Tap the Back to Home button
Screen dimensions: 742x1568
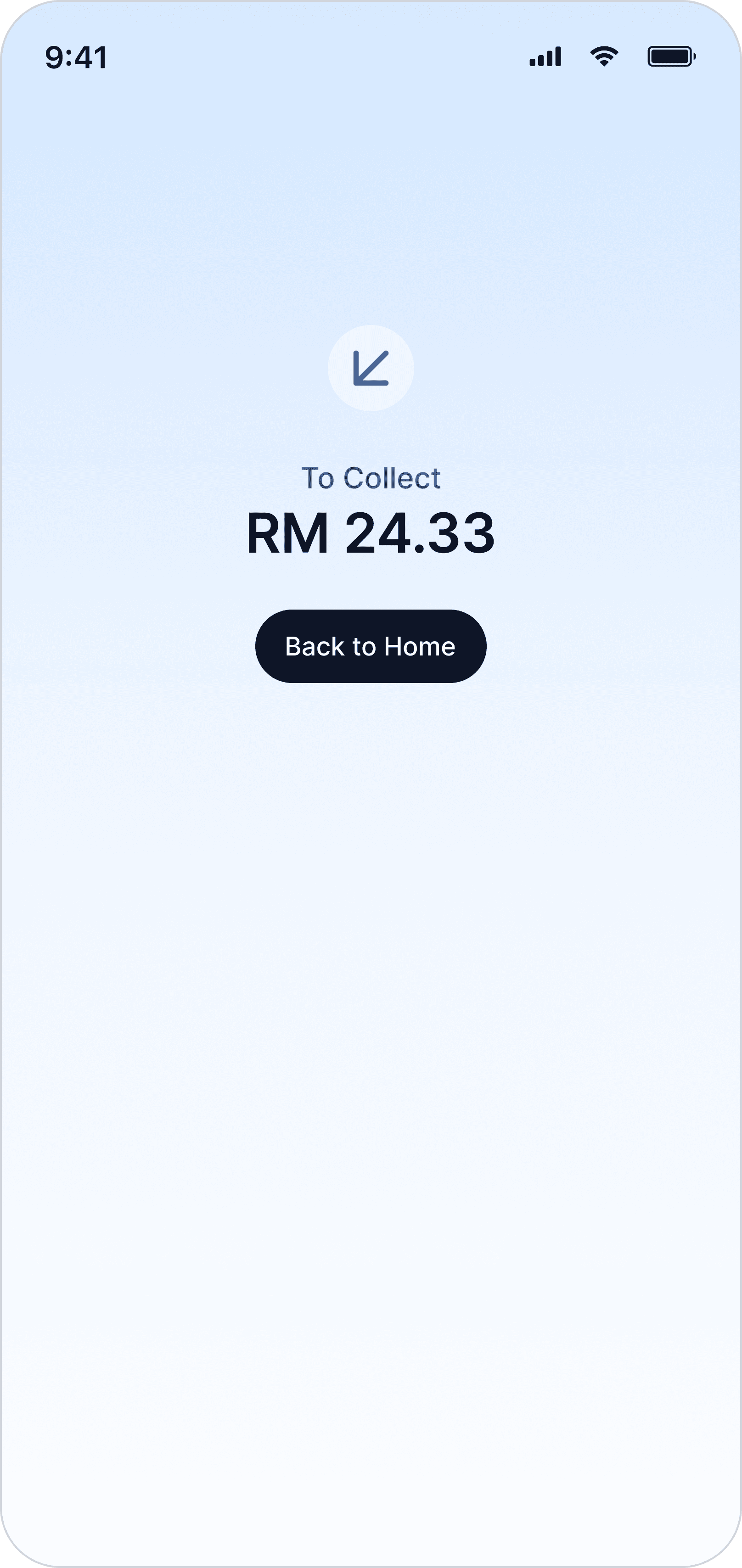point(371,646)
